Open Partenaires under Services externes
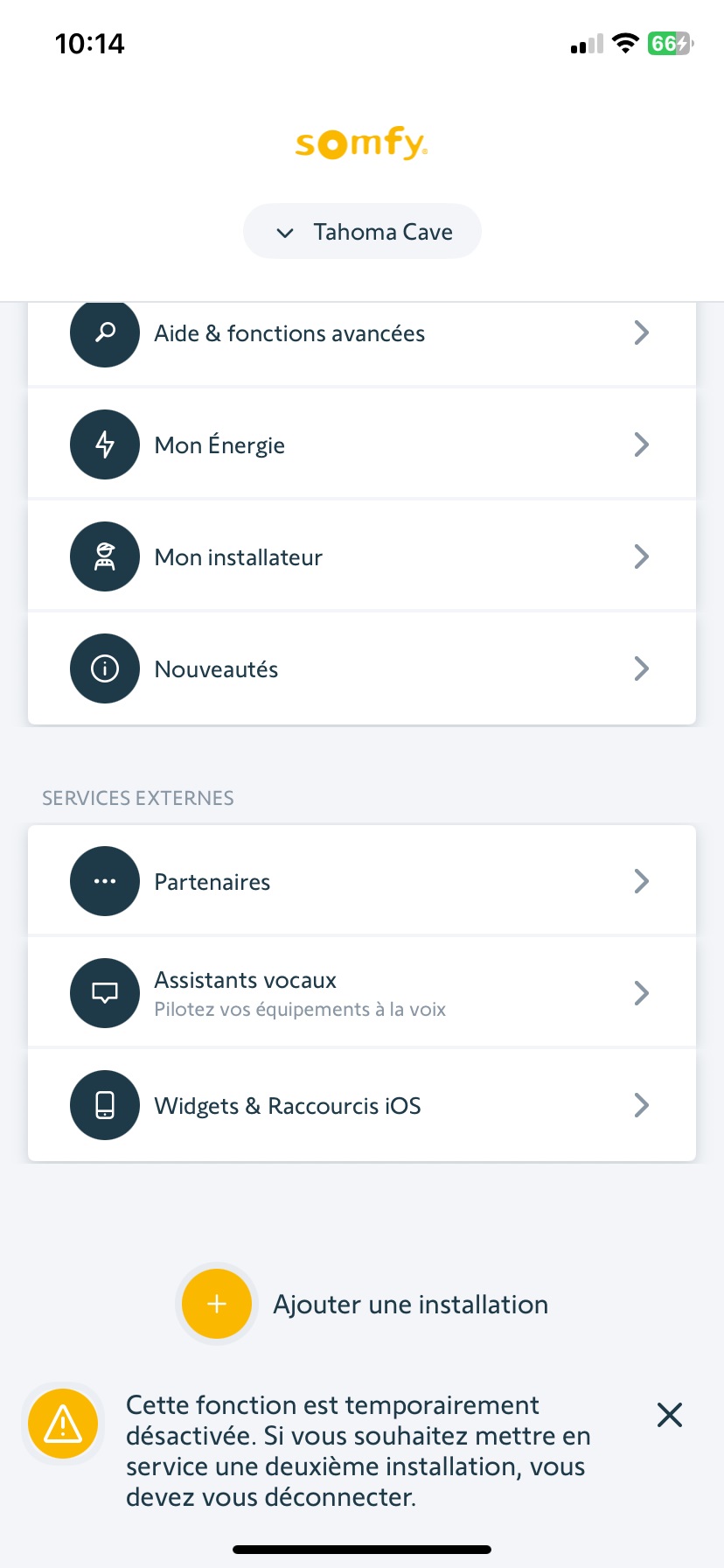 coord(361,882)
